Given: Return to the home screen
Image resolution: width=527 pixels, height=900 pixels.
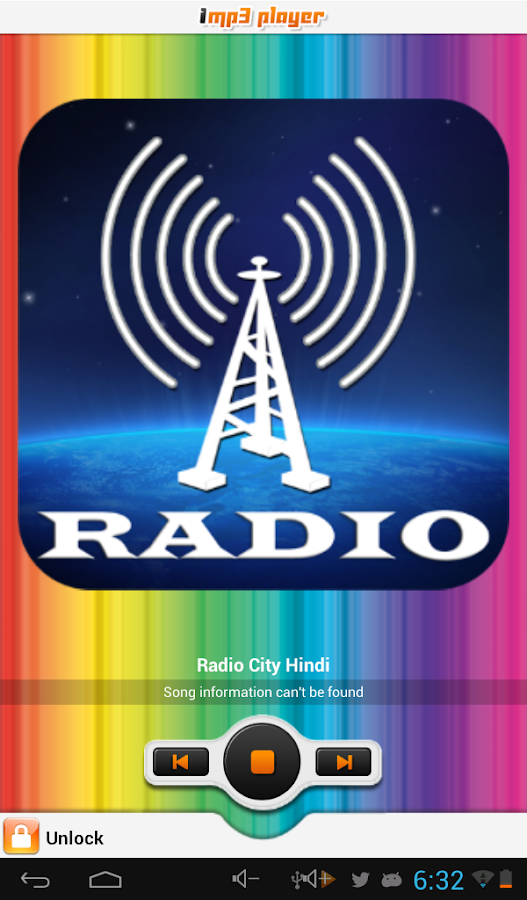Looking at the screenshot, I should [105, 879].
